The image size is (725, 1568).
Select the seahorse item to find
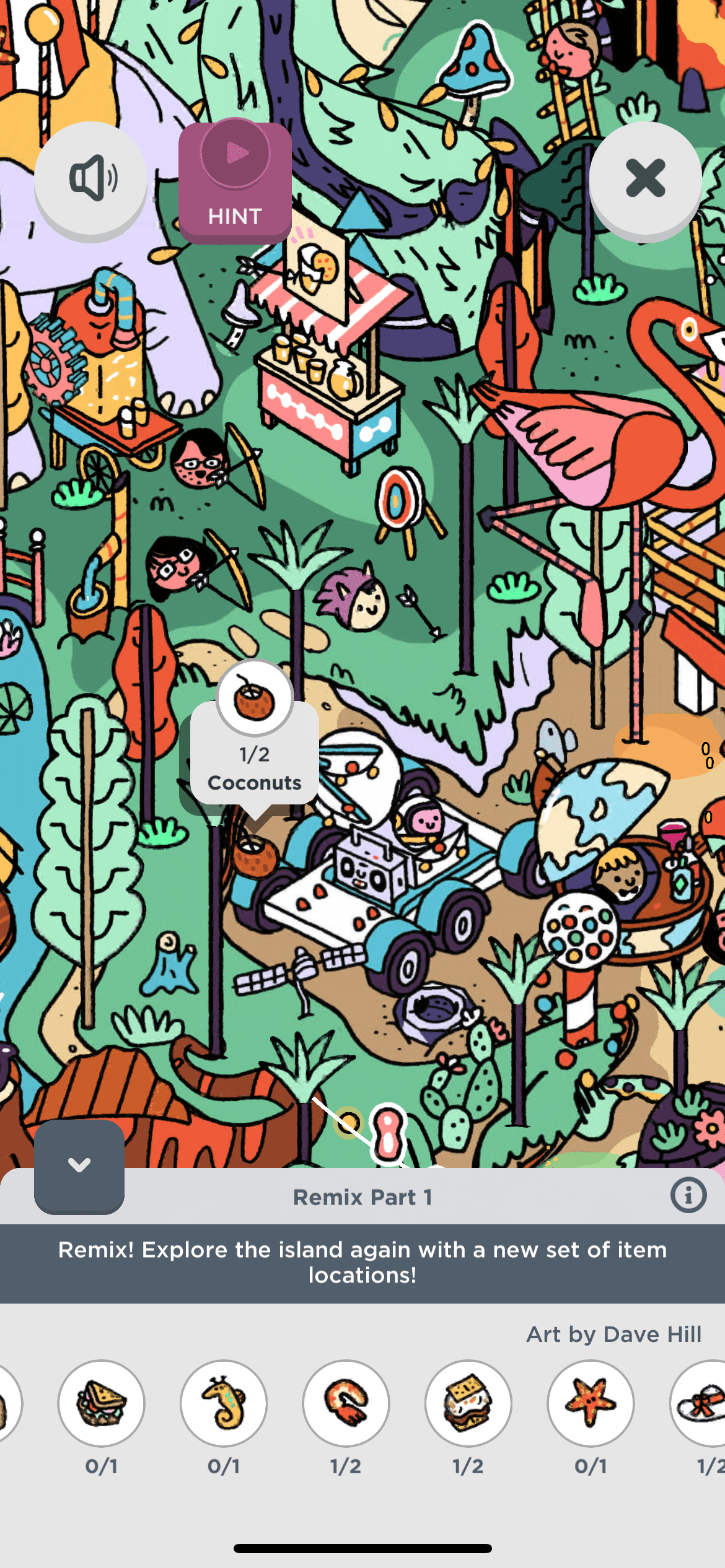pos(224,1403)
